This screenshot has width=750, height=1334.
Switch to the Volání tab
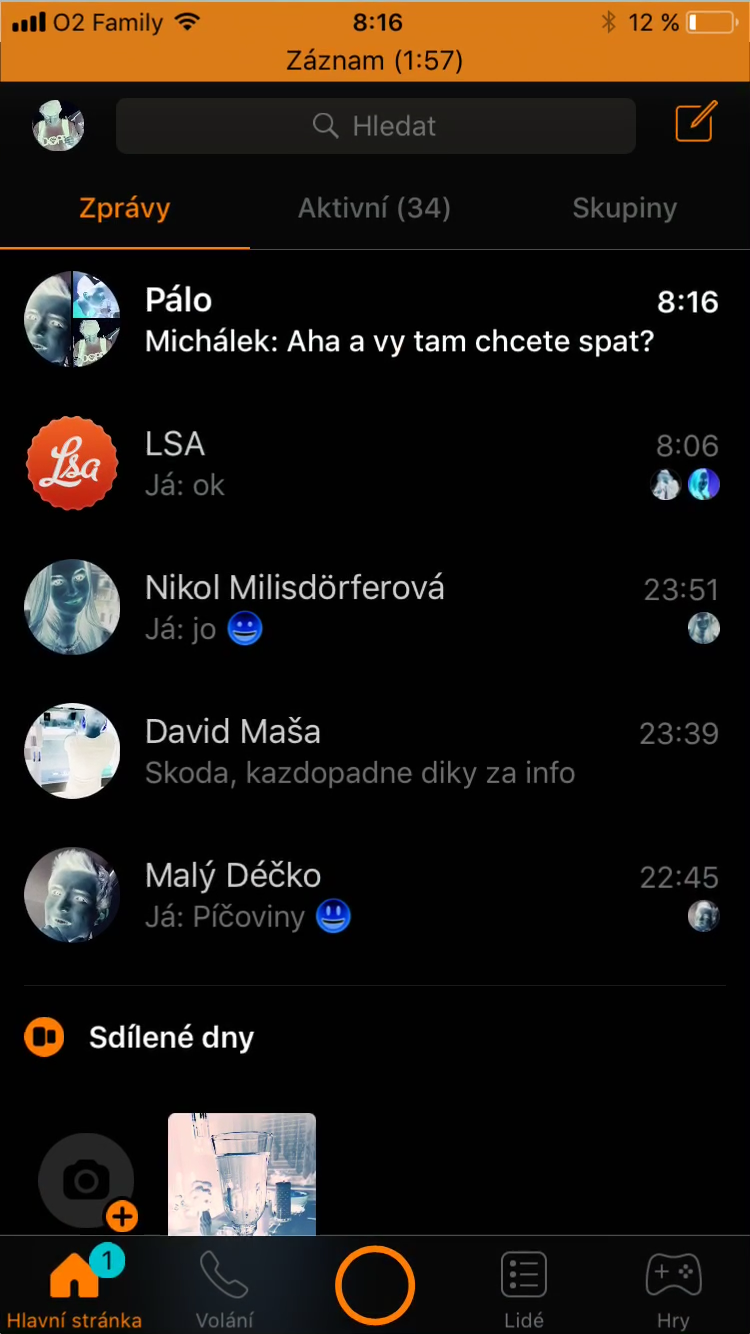tap(224, 1290)
